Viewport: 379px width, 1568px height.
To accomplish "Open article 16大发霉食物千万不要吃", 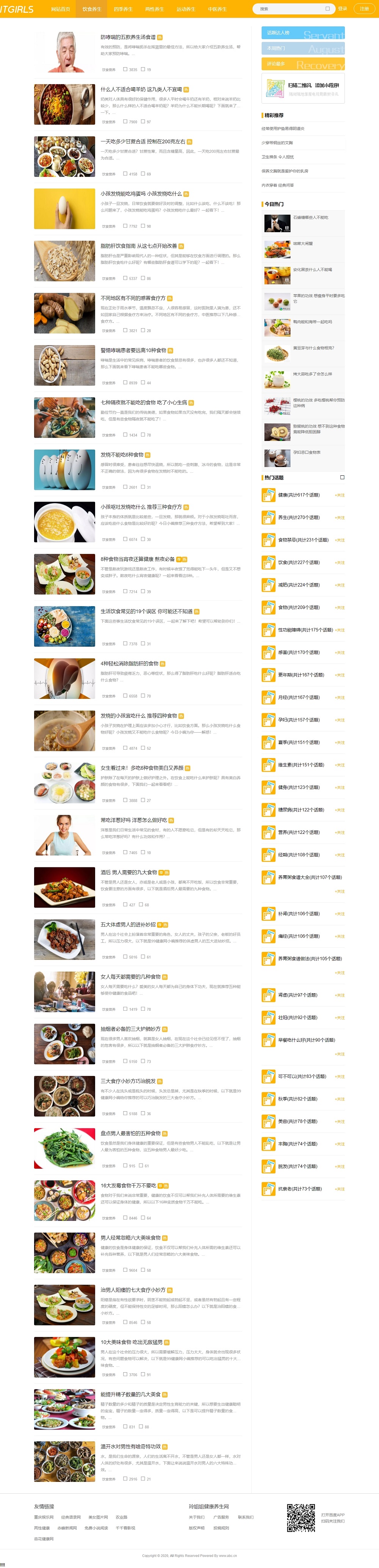I will 128,1186.
